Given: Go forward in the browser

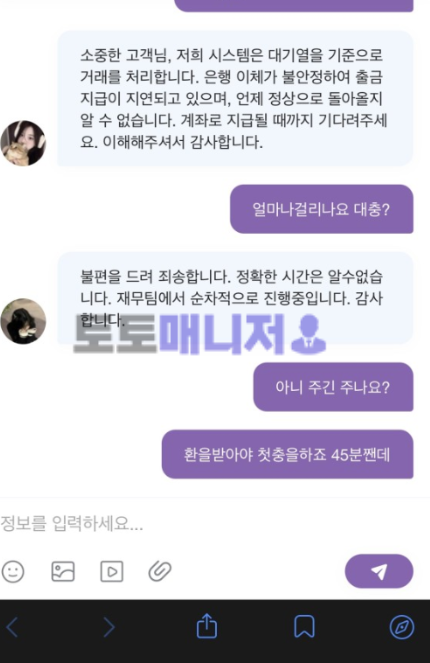Looking at the screenshot, I should tap(109, 627).
